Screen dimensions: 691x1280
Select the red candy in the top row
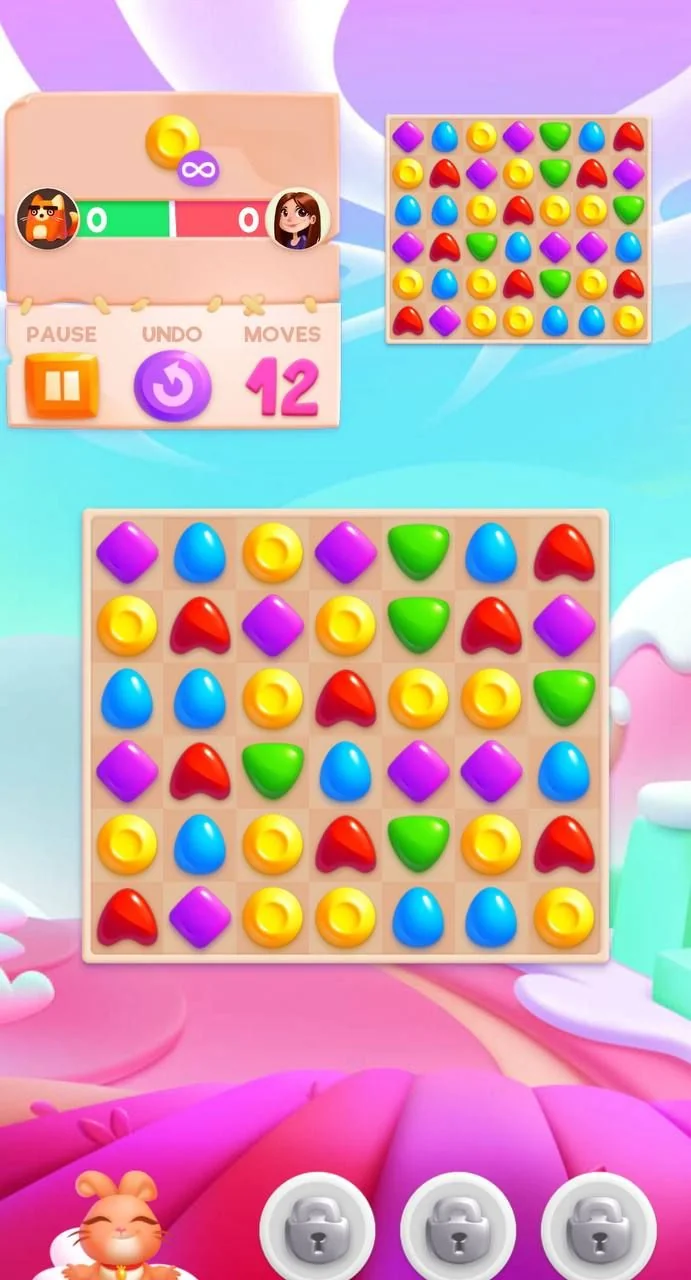tap(564, 553)
